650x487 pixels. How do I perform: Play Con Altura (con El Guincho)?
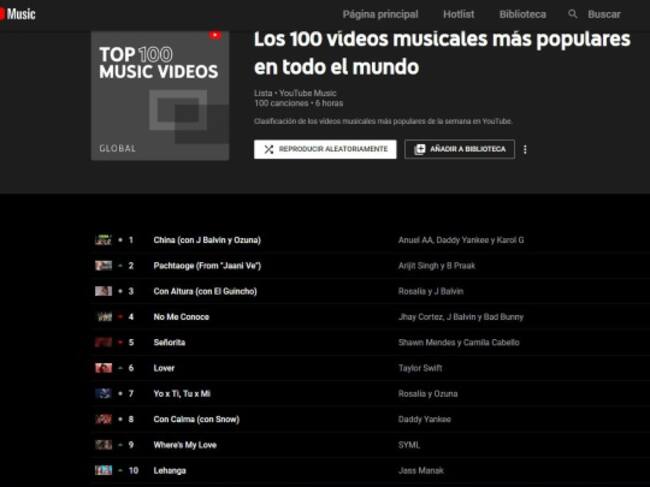coord(204,291)
